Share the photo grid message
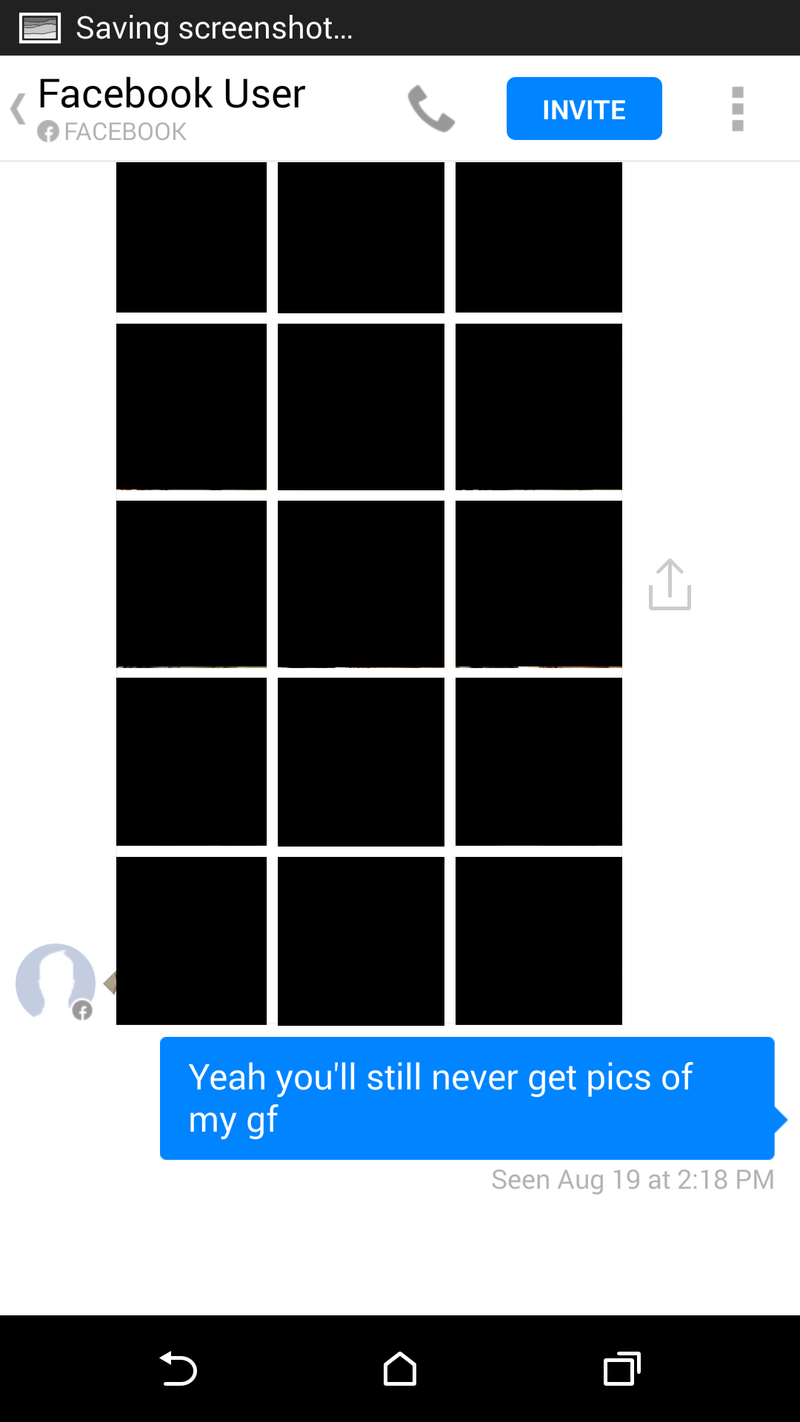This screenshot has width=800, height=1422. click(669, 584)
